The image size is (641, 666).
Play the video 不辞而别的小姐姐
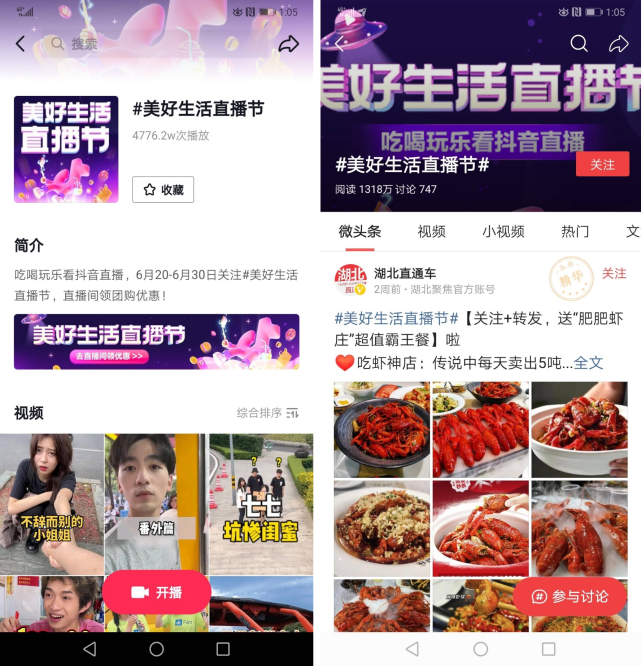(52, 503)
